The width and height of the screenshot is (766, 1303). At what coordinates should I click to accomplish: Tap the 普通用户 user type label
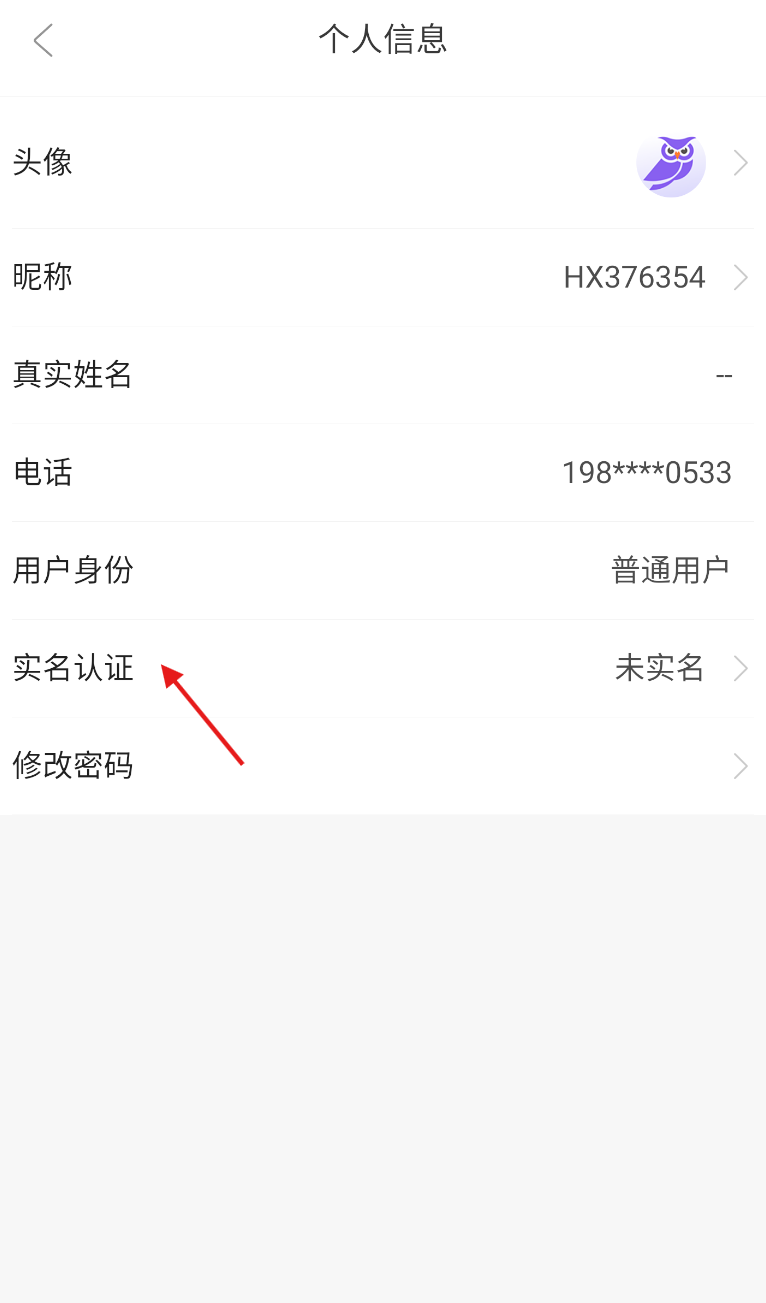pyautogui.click(x=671, y=570)
